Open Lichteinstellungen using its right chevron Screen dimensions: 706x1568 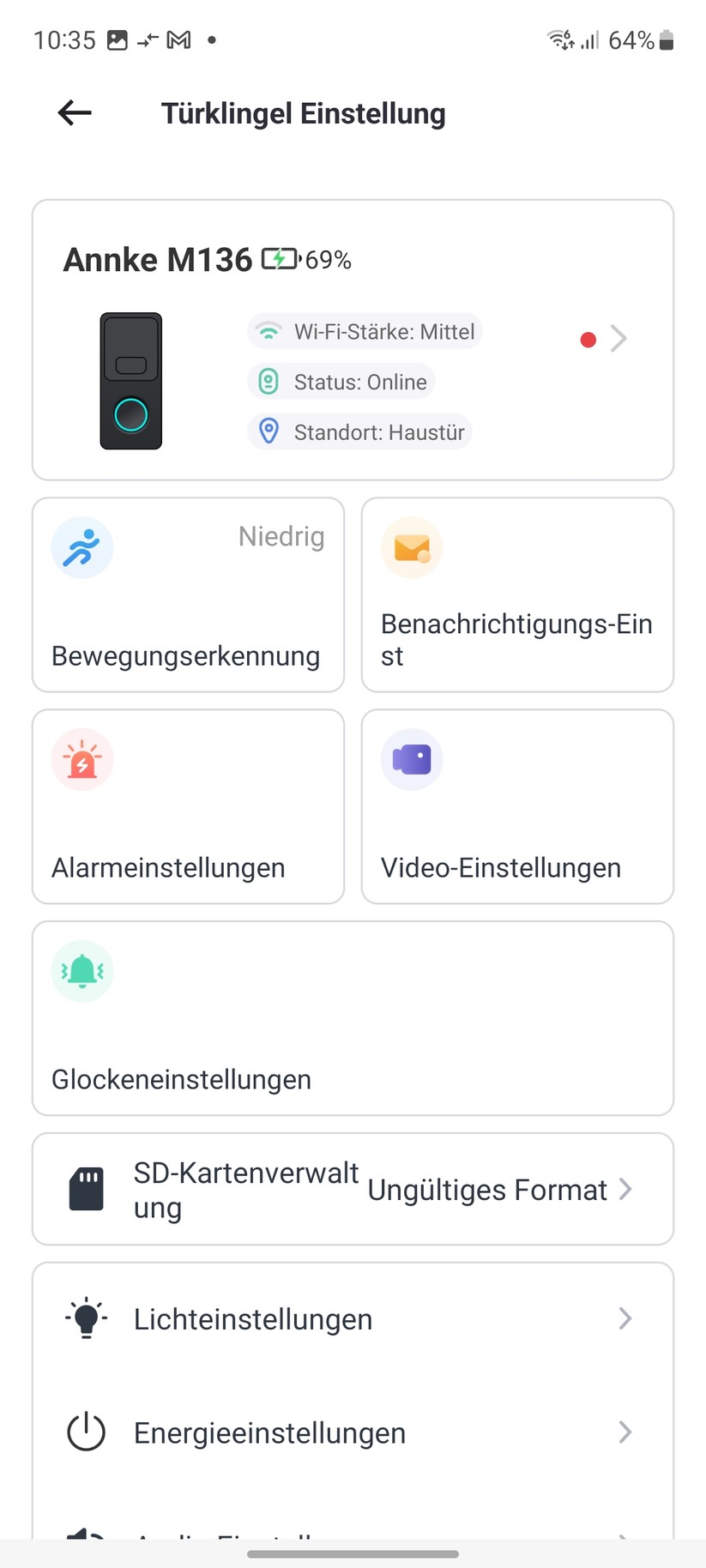pyautogui.click(x=625, y=1318)
